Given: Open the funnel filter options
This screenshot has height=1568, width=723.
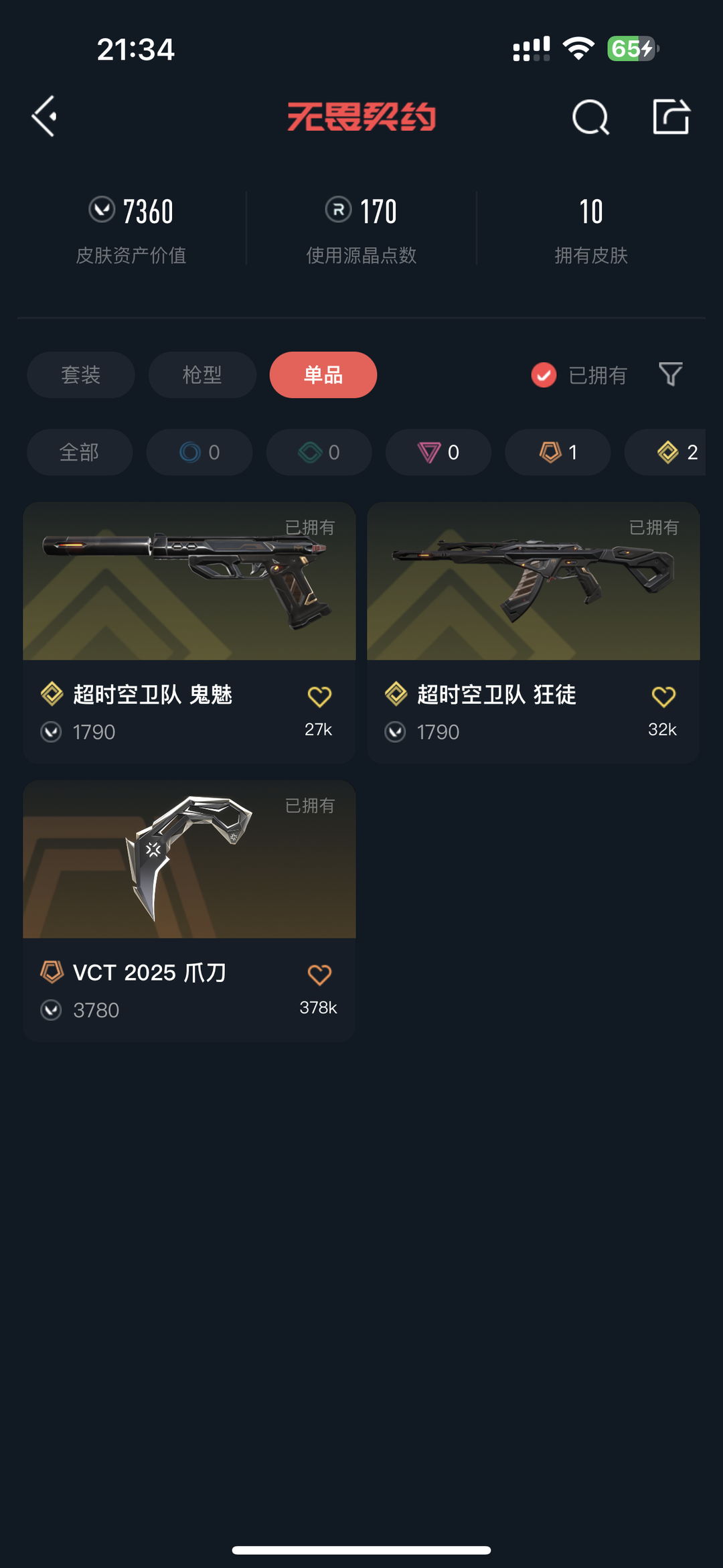Looking at the screenshot, I should click(x=671, y=374).
